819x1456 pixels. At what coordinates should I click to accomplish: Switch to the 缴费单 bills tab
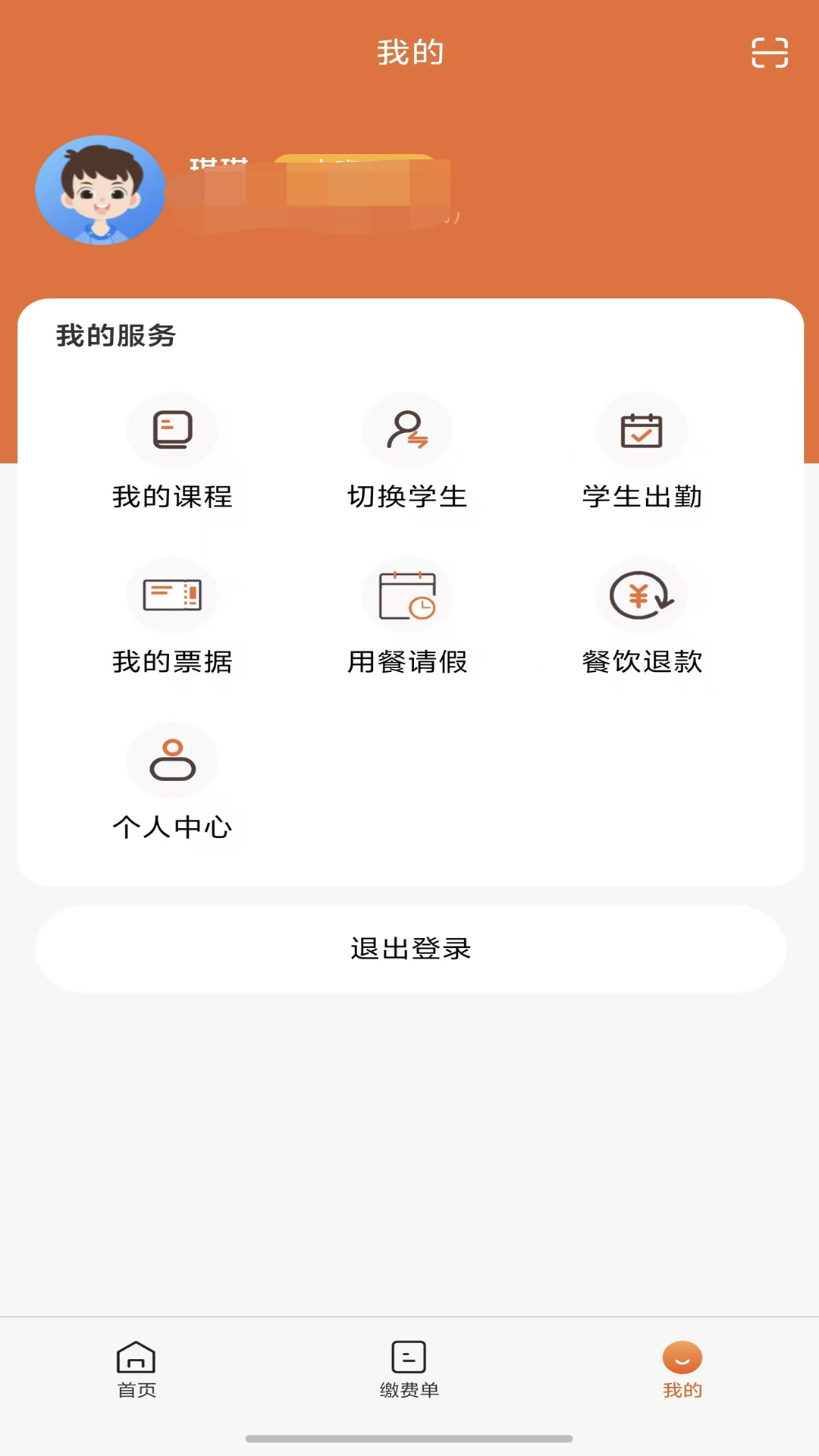[x=409, y=1369]
